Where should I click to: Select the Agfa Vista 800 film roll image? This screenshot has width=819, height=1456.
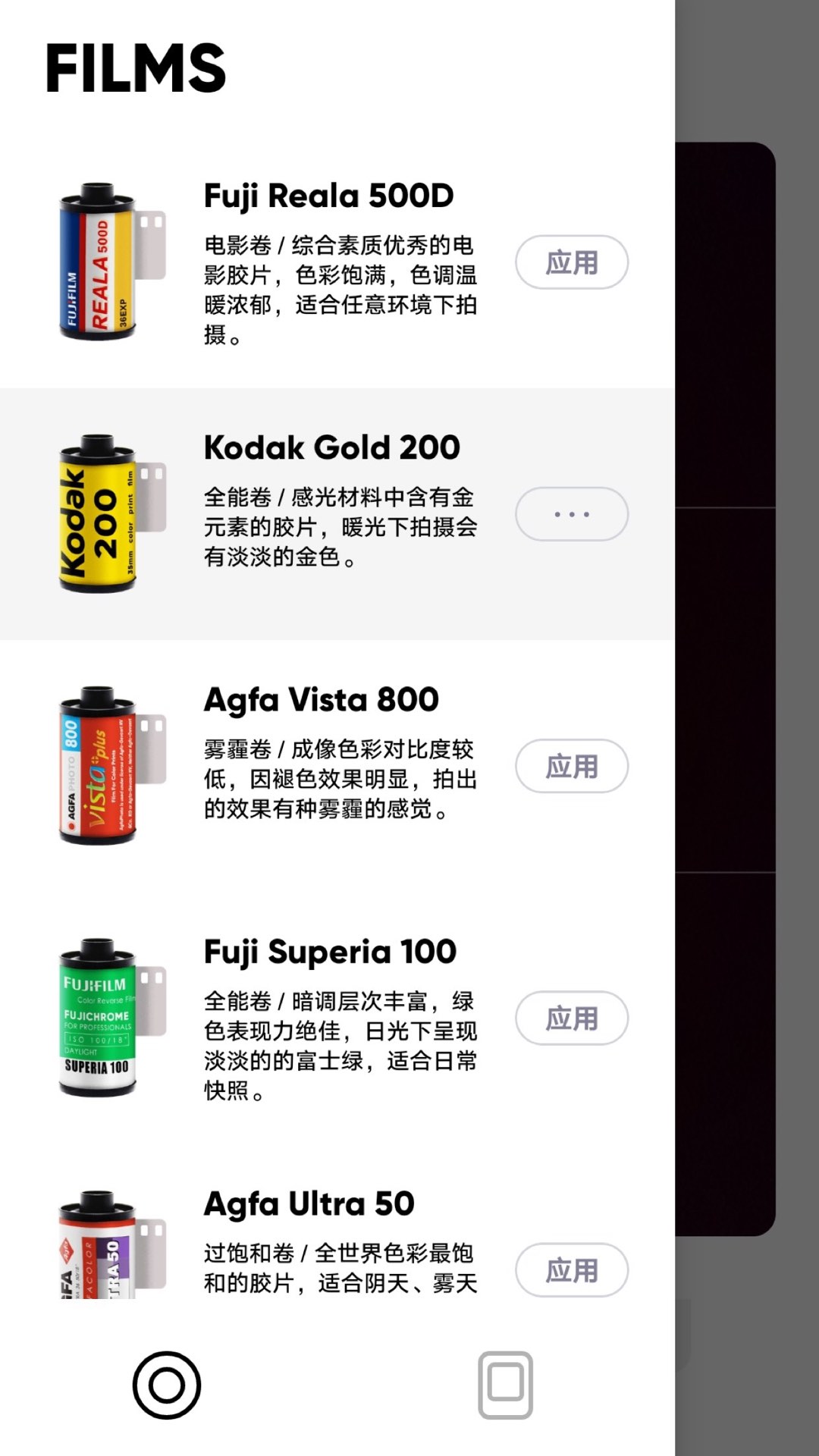pos(102,766)
